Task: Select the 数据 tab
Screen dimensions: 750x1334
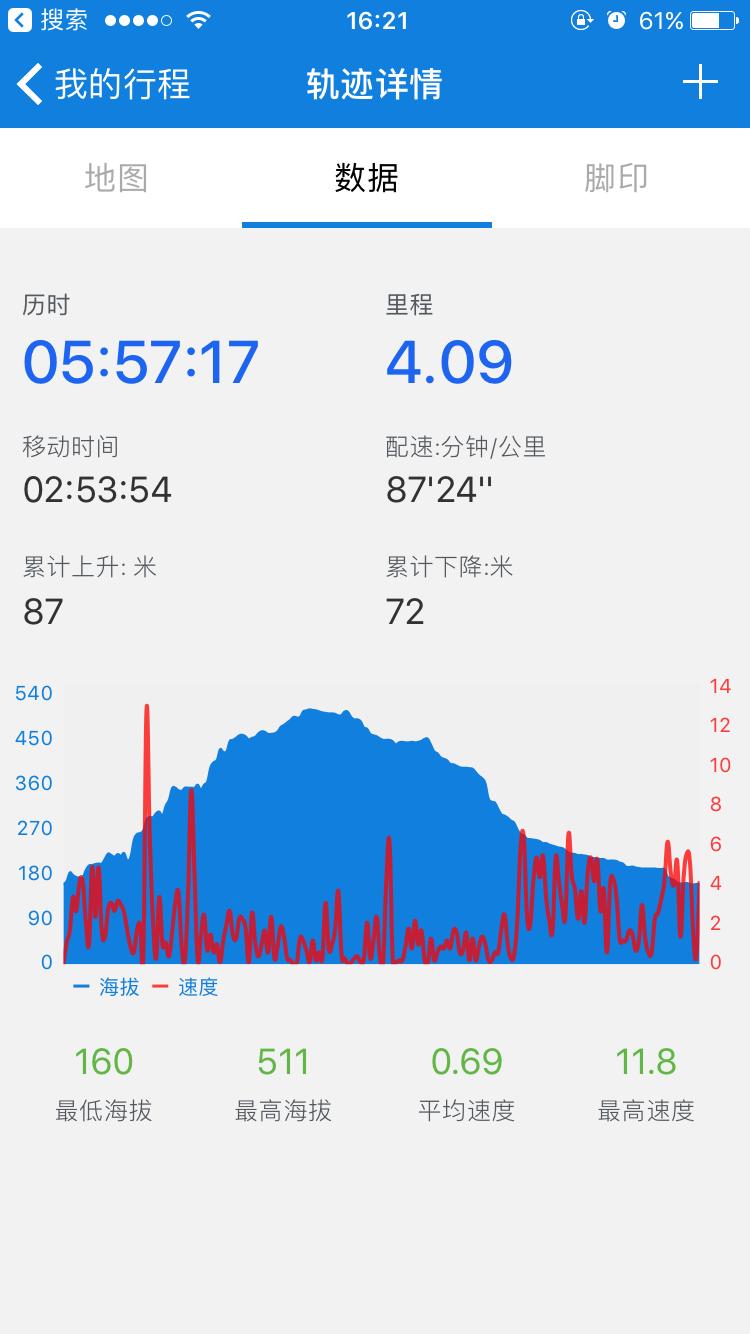Action: click(366, 178)
